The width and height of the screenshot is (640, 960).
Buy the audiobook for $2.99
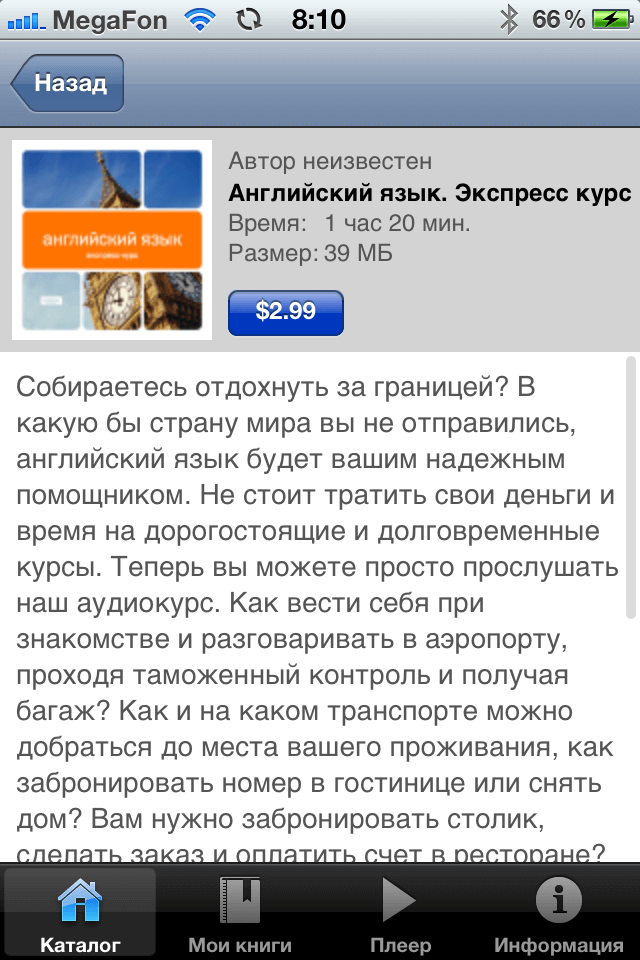286,312
